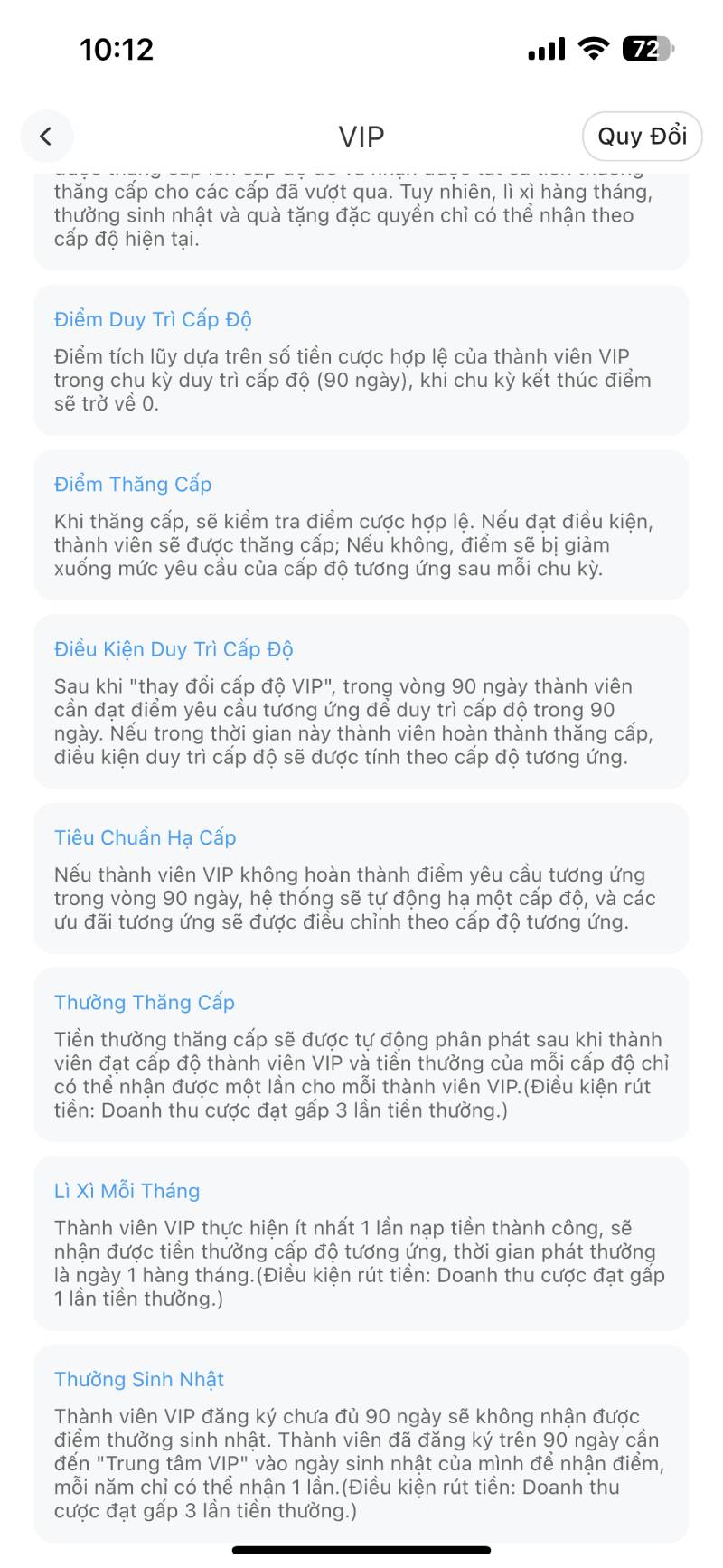Select the Thưởng Thăng Cấp heading

[143, 1002]
